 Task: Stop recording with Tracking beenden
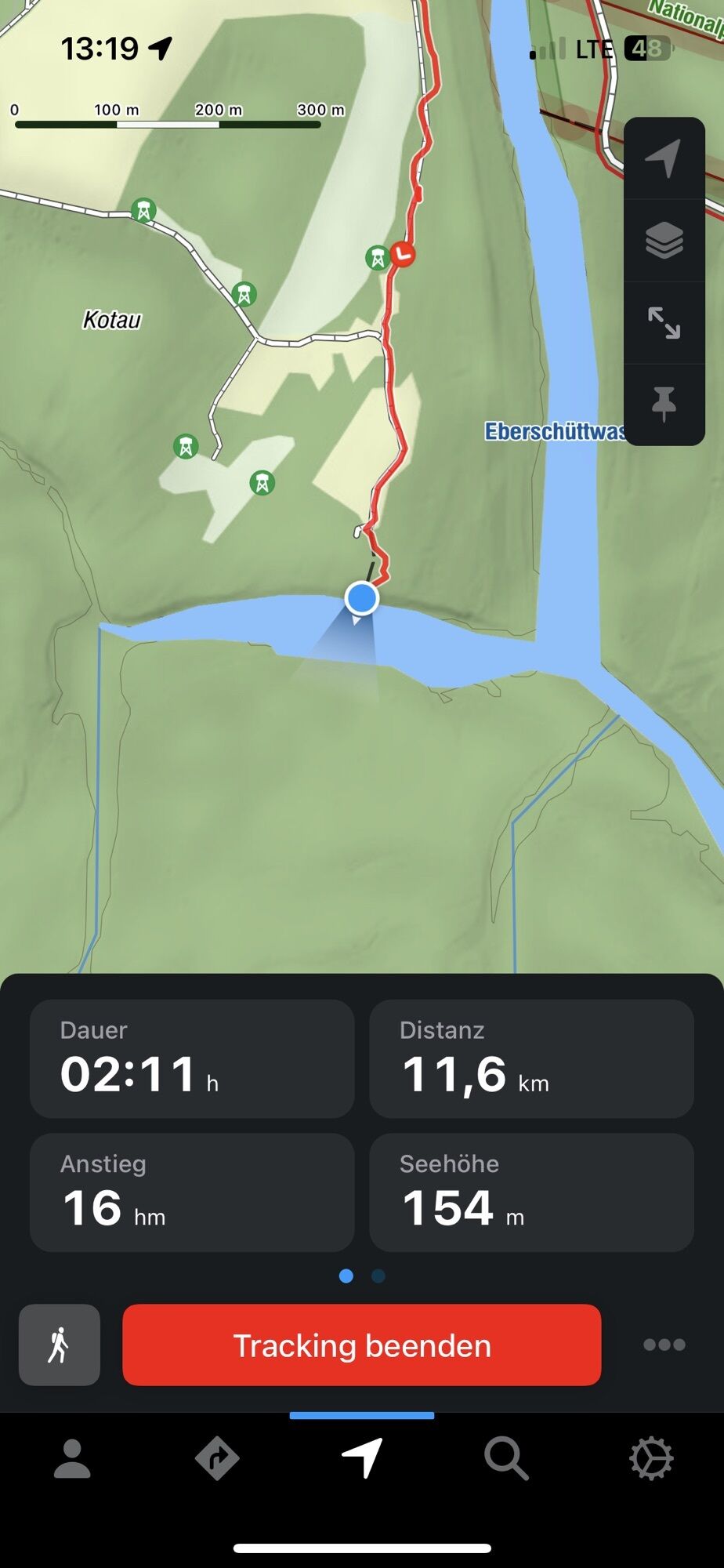pyautogui.click(x=362, y=1345)
